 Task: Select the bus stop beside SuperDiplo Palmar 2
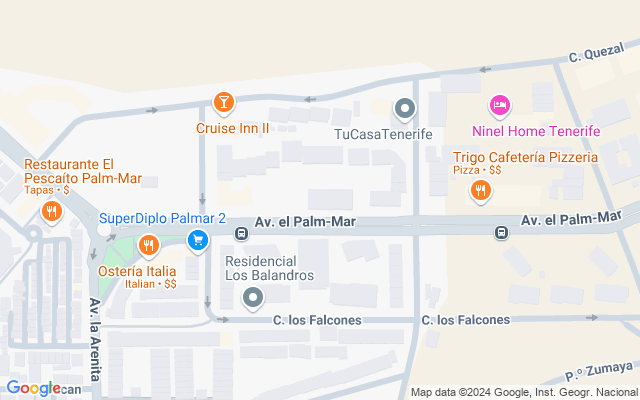point(241,234)
